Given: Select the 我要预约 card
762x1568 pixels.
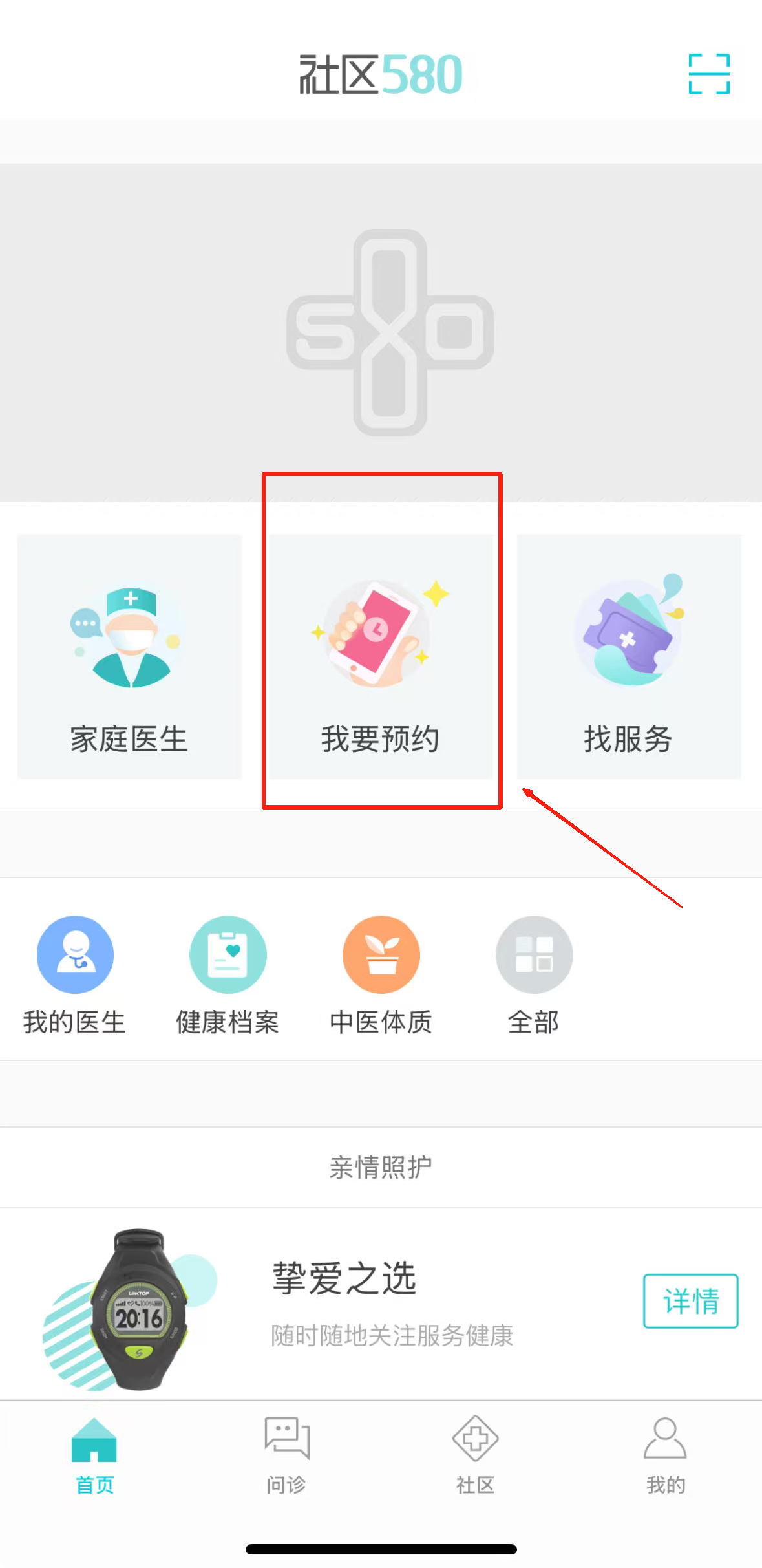Looking at the screenshot, I should coord(381,656).
